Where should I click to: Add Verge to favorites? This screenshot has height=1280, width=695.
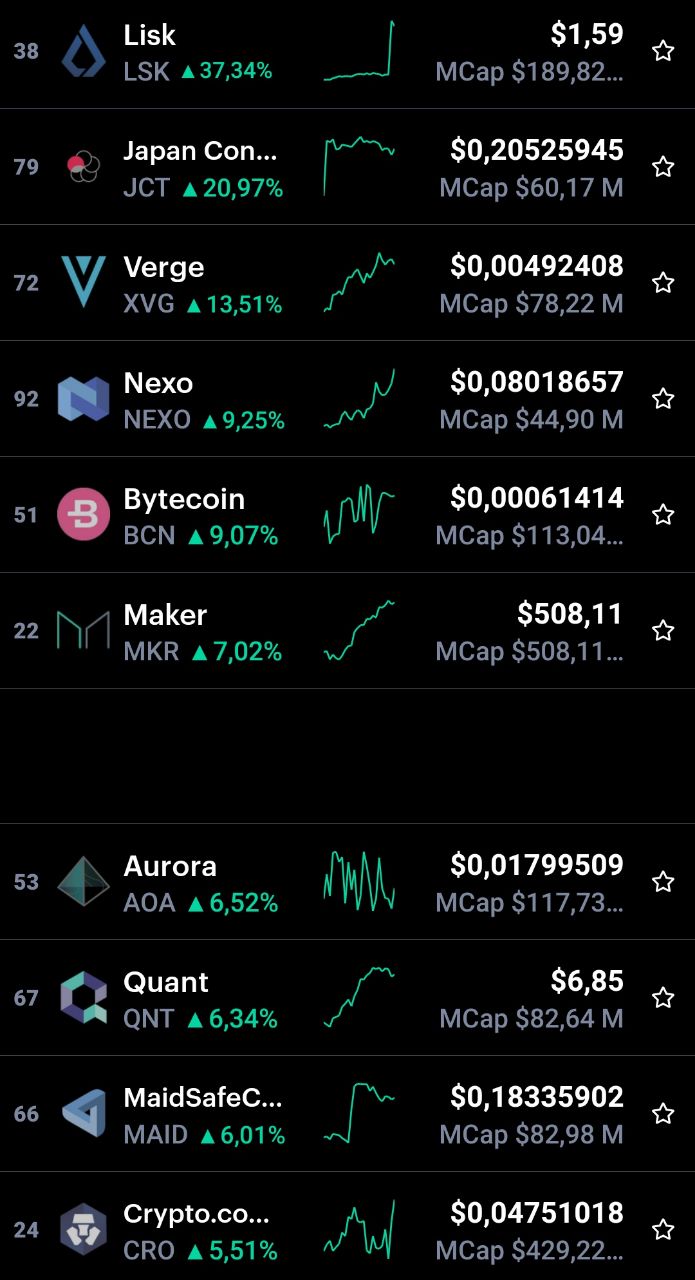[x=663, y=283]
